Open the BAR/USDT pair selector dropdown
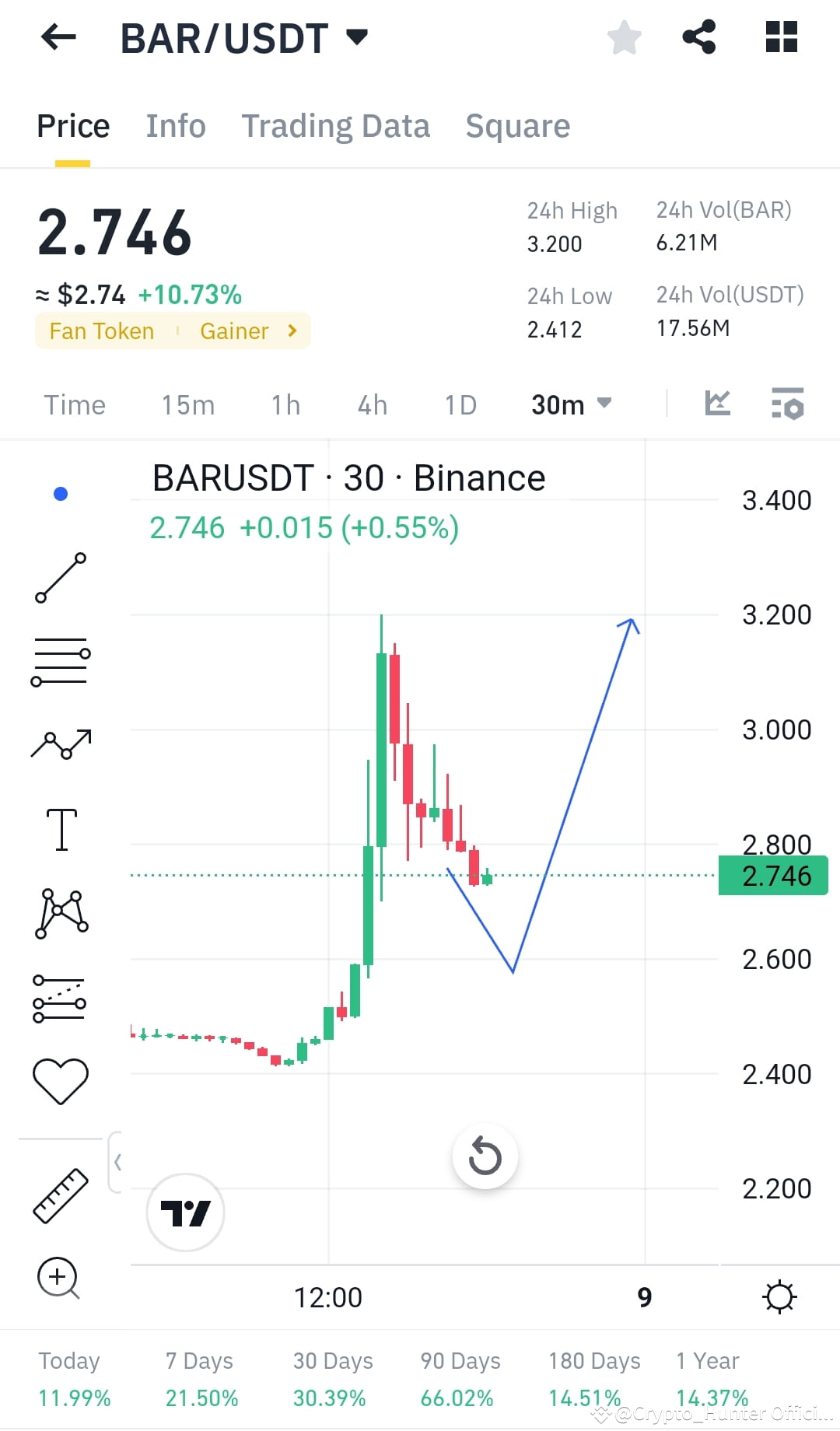This screenshot has height=1431, width=840. (357, 36)
